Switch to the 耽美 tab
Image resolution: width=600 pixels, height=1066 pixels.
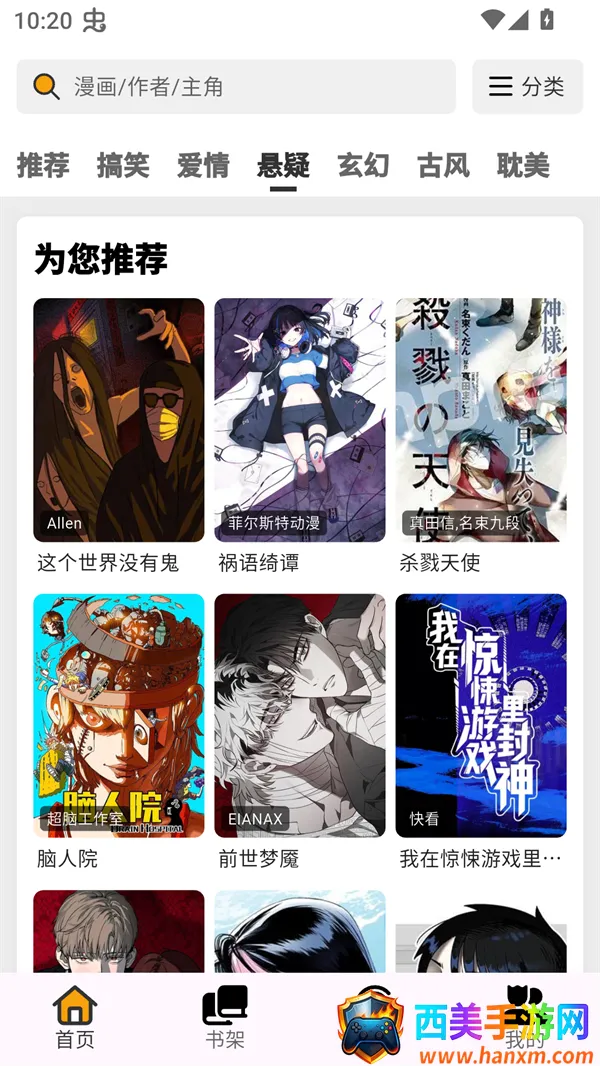click(523, 165)
